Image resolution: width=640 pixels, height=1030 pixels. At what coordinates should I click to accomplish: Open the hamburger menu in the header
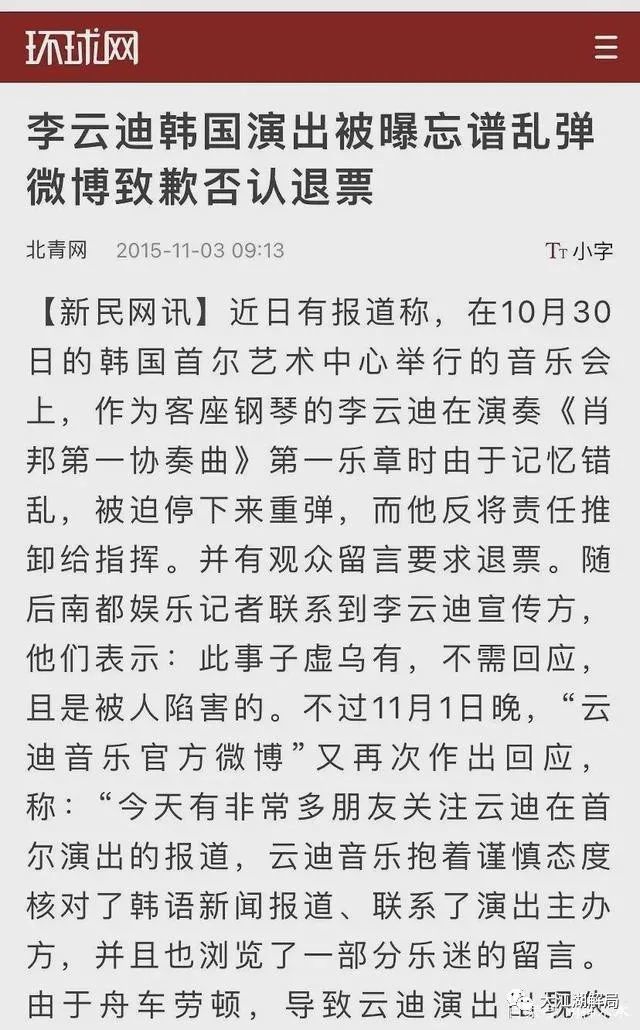click(605, 48)
